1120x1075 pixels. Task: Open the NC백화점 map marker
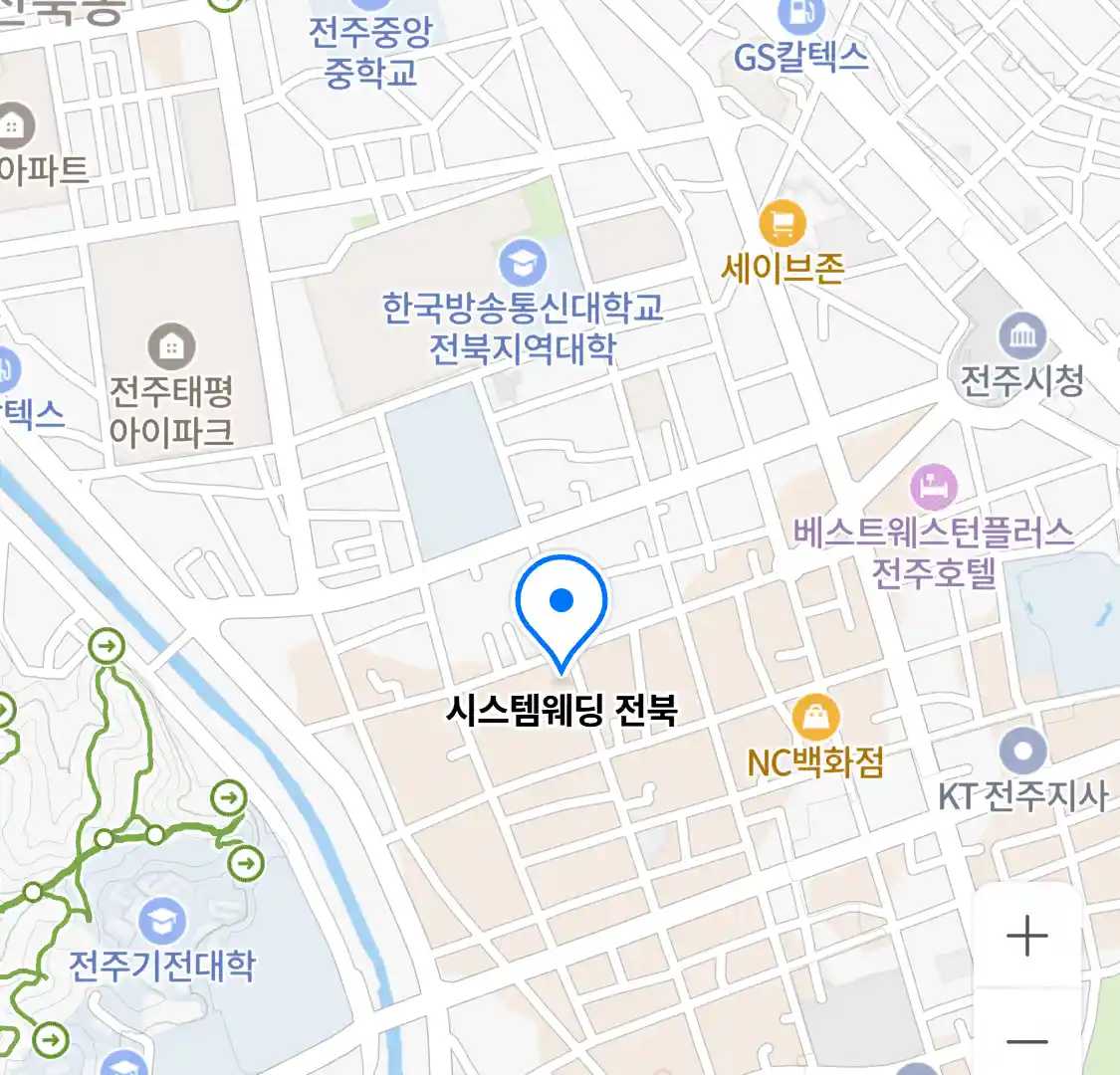point(815,719)
